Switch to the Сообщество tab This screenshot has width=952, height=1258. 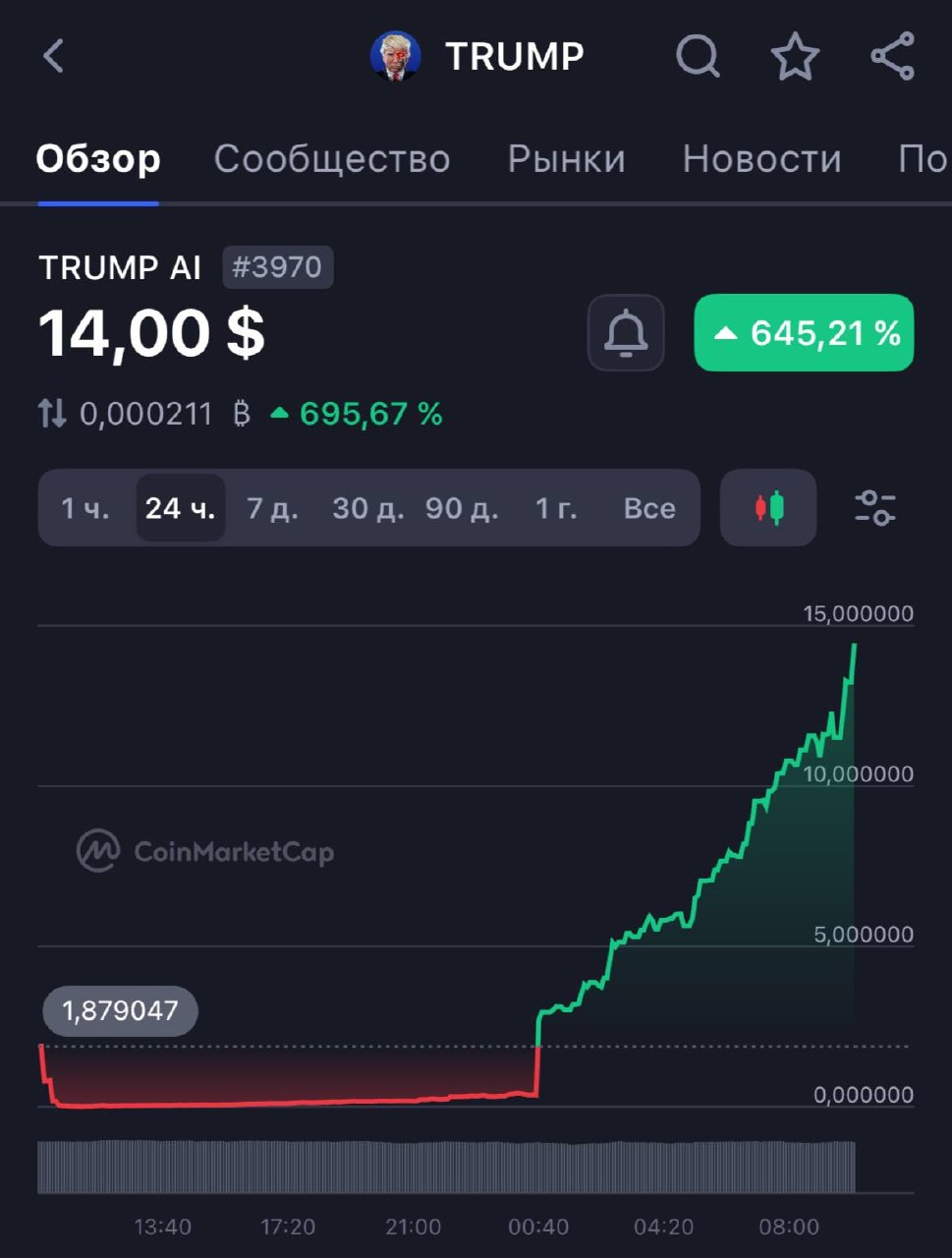click(x=332, y=159)
